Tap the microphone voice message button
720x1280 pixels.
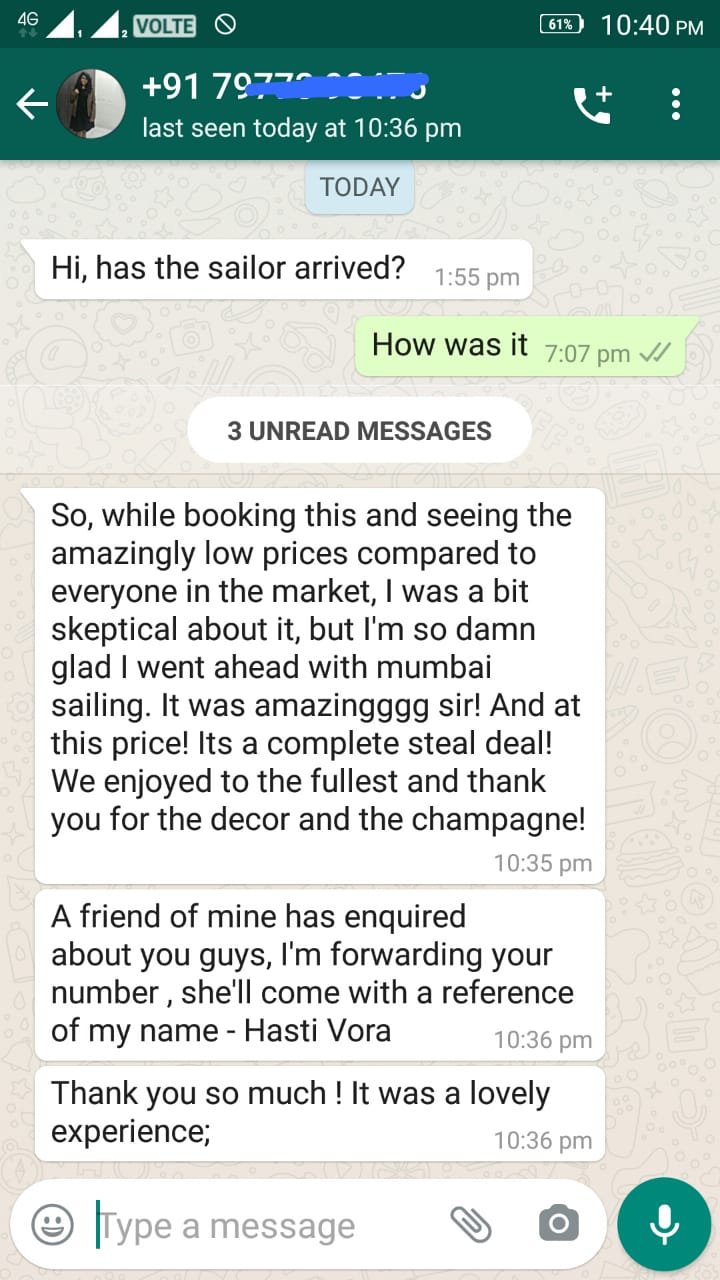coord(663,1223)
